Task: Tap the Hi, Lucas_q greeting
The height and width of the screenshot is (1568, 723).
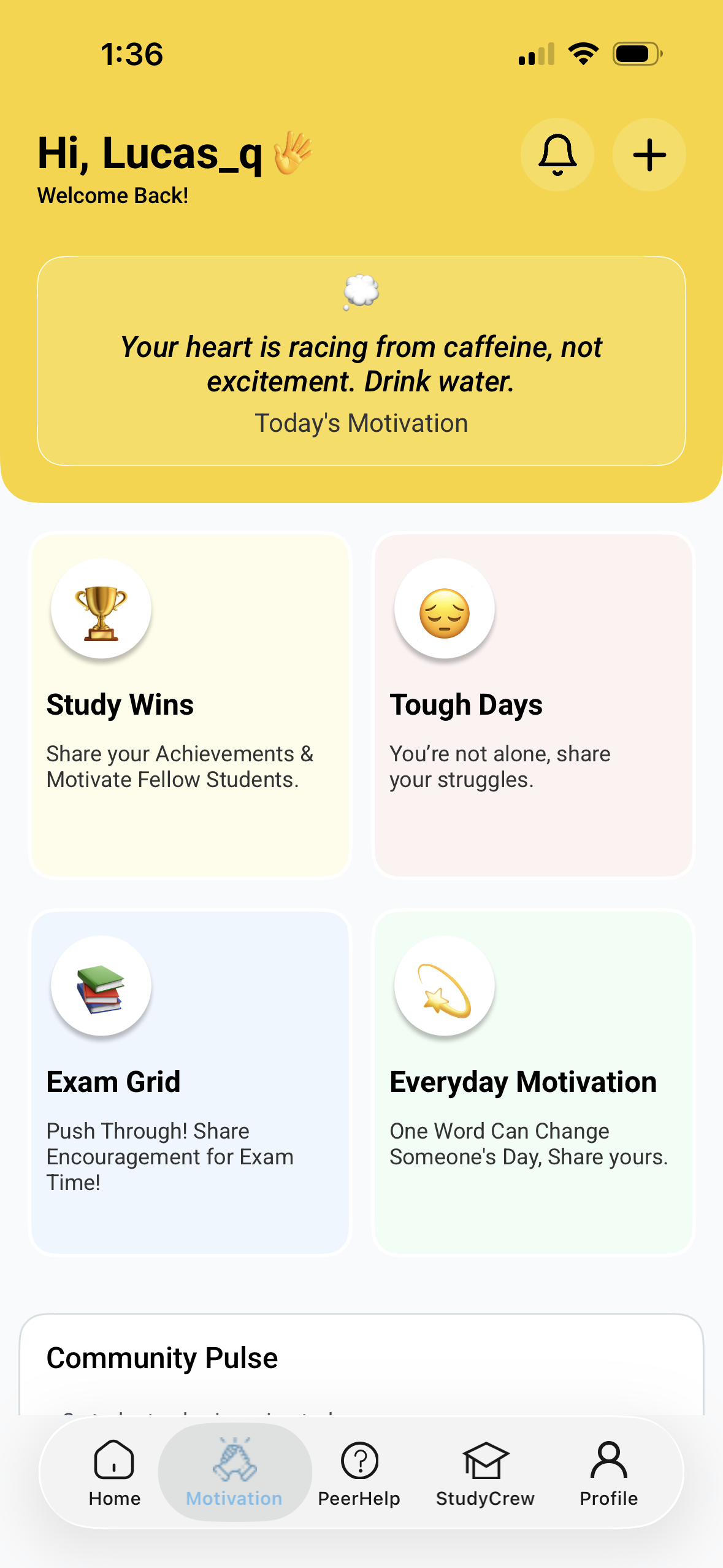Action: (151, 153)
